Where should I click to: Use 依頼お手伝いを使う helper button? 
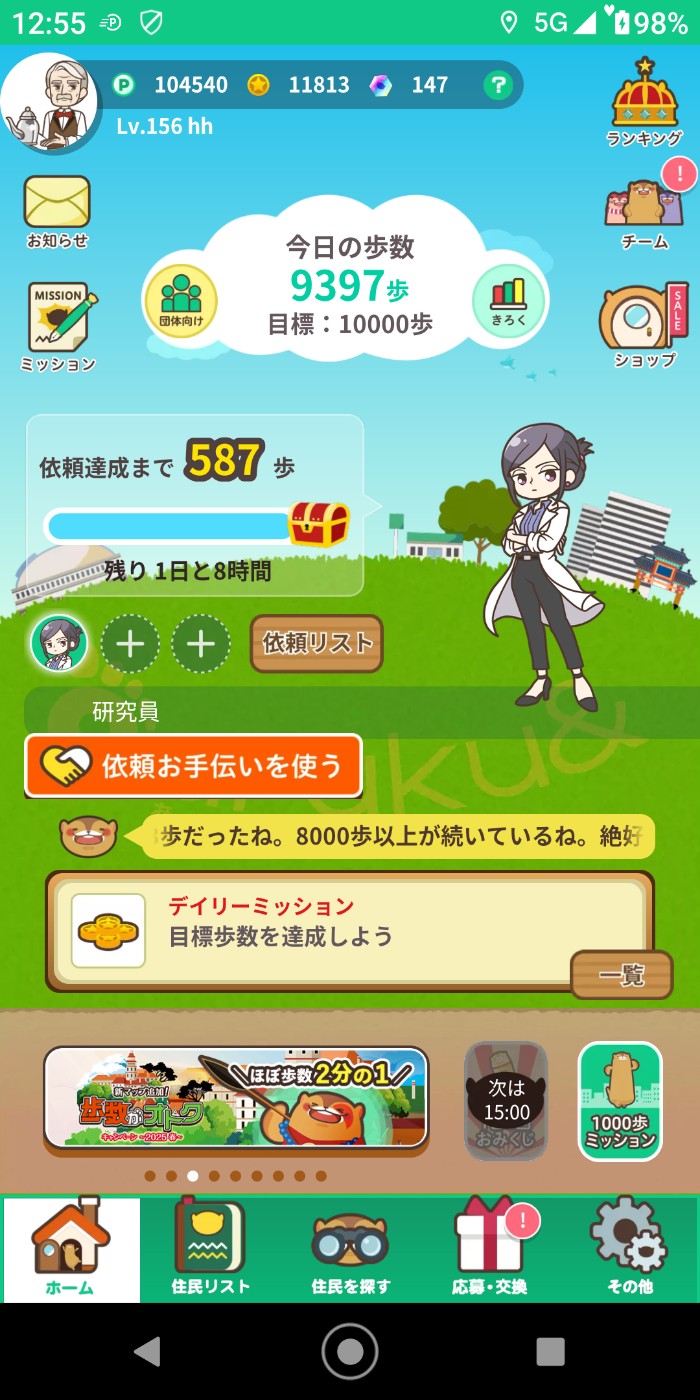193,766
